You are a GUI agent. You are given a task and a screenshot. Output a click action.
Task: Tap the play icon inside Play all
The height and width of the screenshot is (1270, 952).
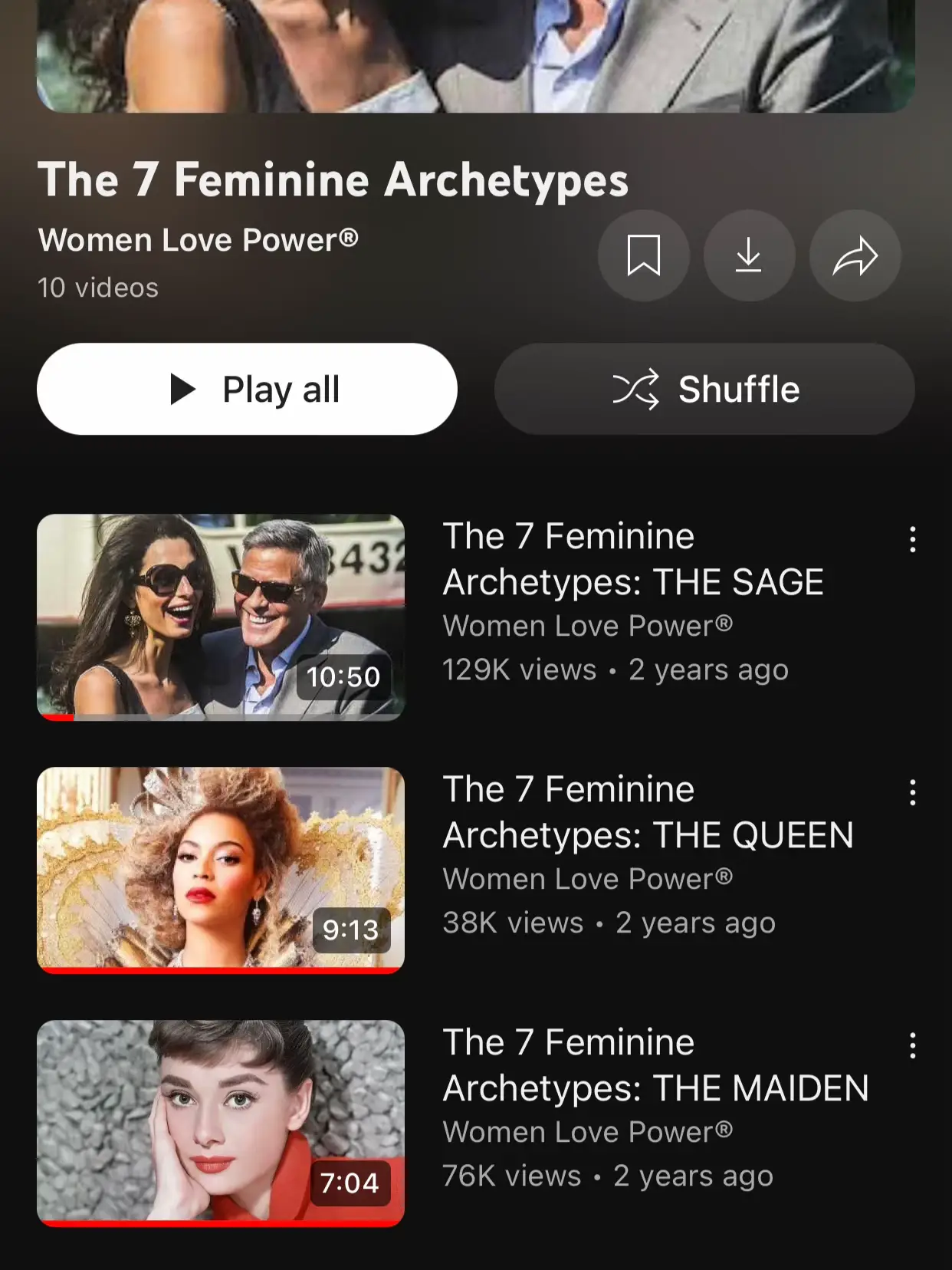(x=184, y=389)
